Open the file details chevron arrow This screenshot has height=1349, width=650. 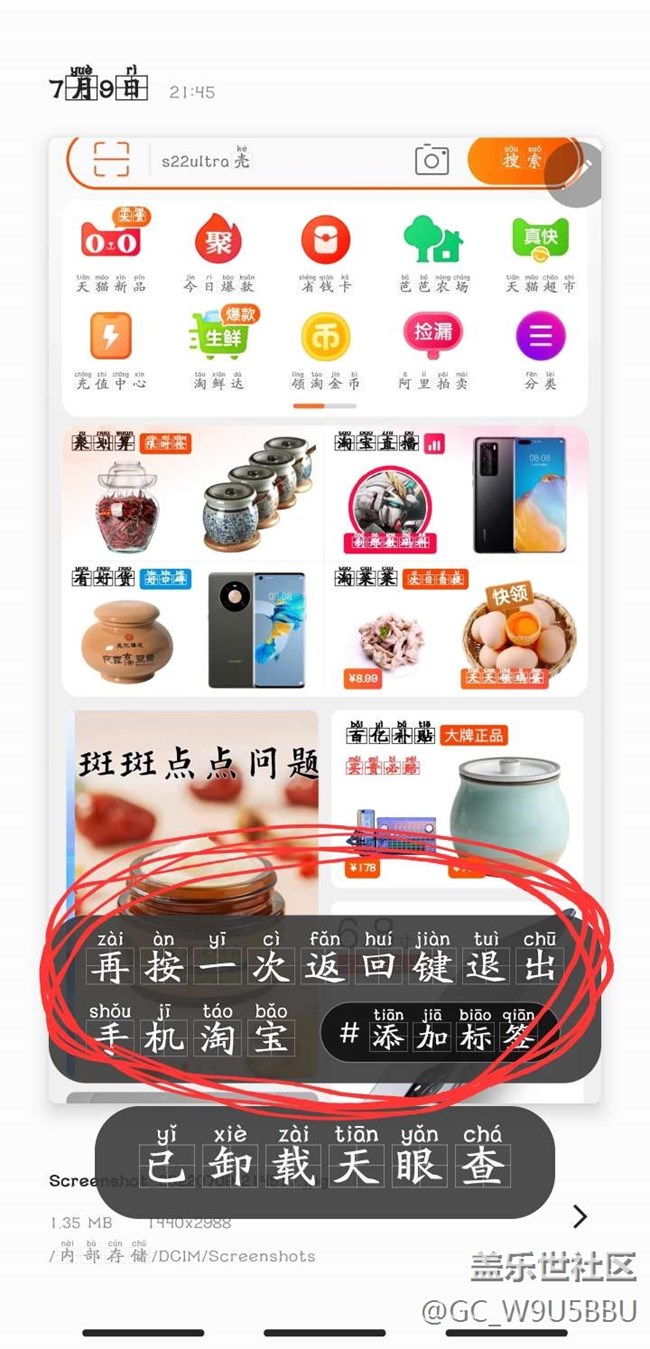579,1216
